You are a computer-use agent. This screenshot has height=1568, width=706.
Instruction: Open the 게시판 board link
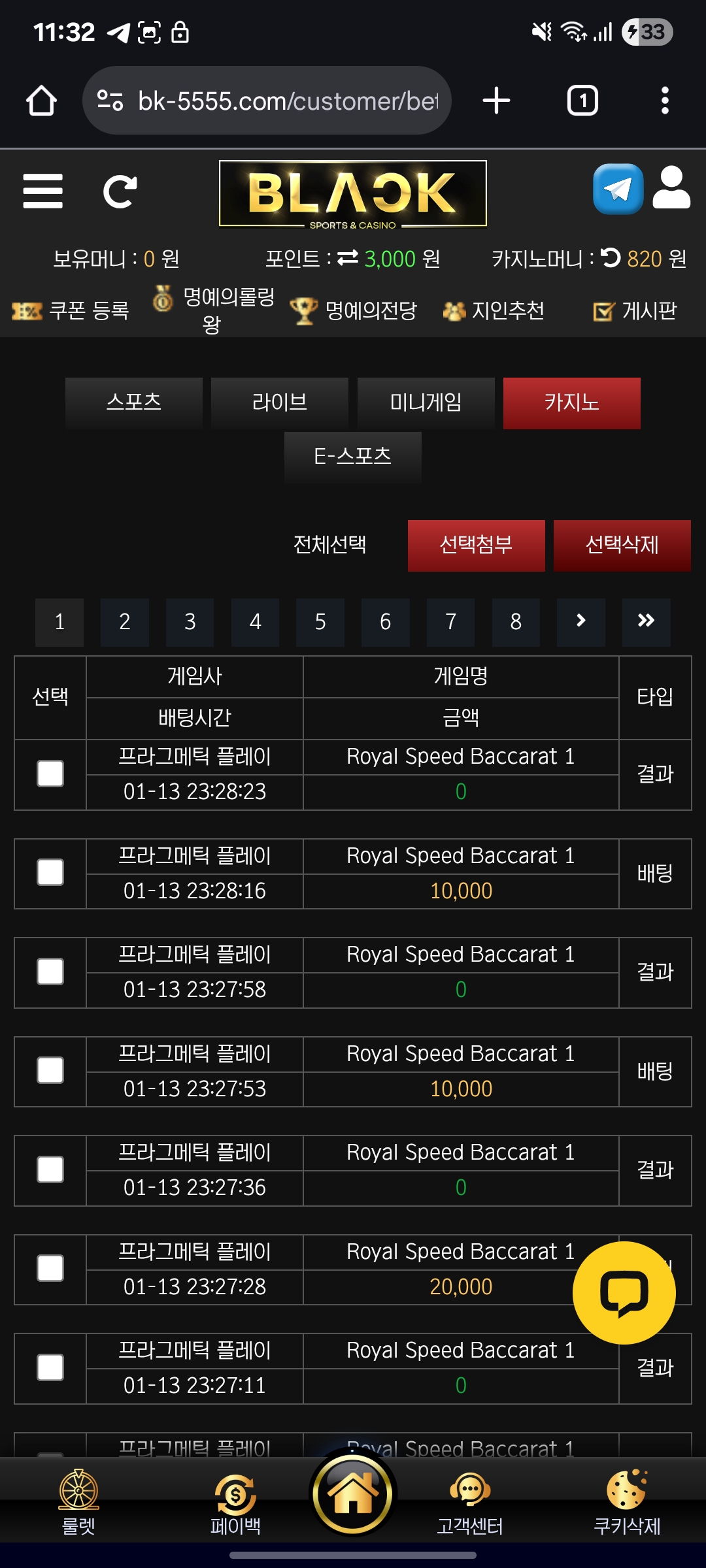[x=635, y=311]
